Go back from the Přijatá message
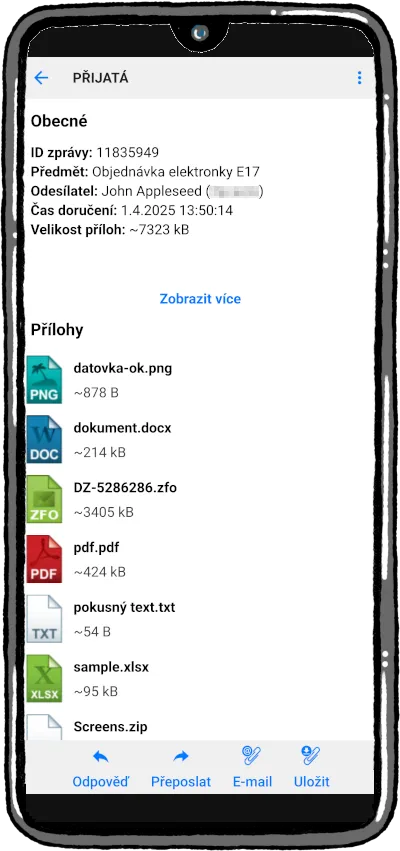The width and height of the screenshot is (400, 851). (x=41, y=78)
